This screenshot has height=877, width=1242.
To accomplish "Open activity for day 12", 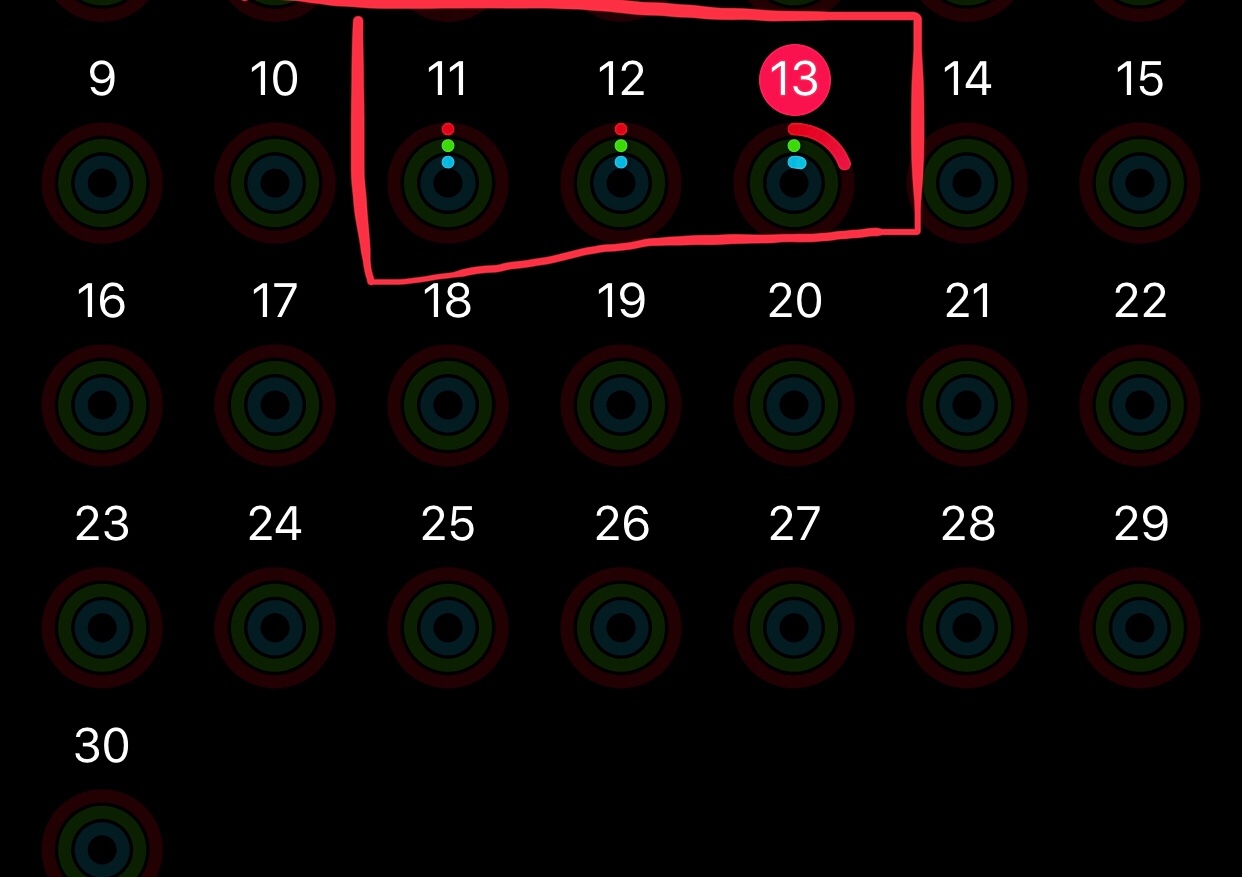I will (621, 183).
